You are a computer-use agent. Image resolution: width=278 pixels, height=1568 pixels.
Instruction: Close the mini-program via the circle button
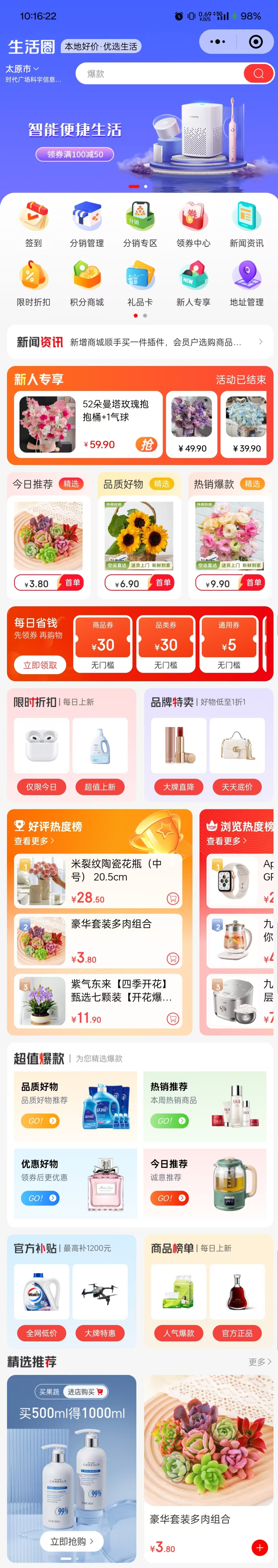(x=256, y=42)
